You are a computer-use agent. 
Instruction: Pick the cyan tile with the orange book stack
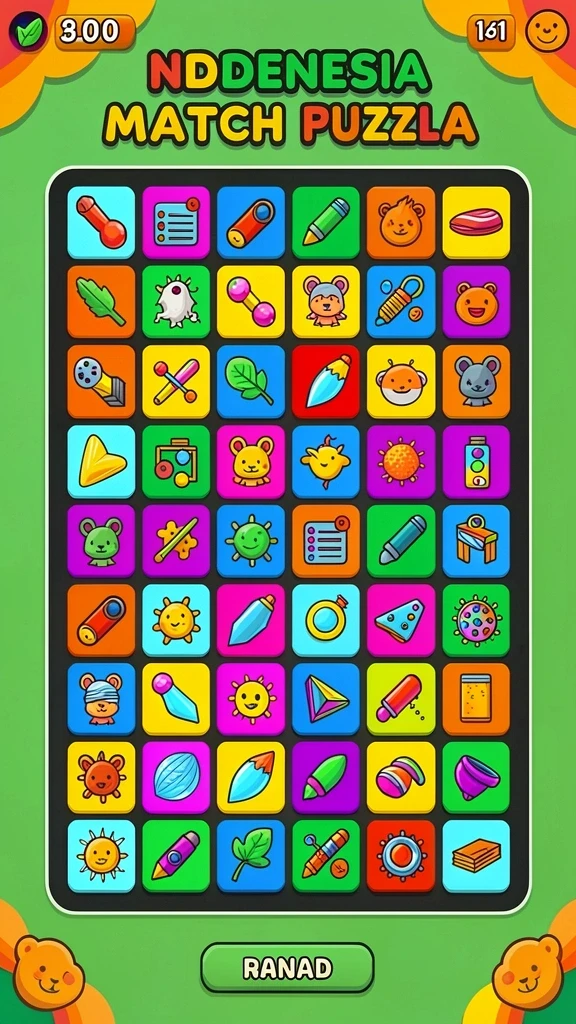click(476, 856)
